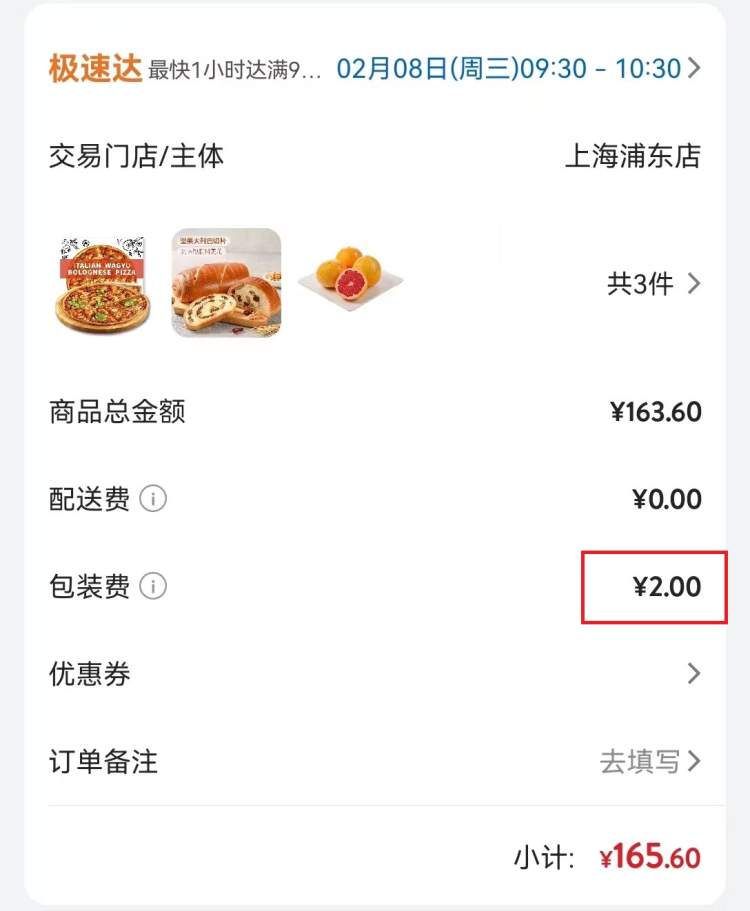The width and height of the screenshot is (750, 911).
Task: Open the list of all 3 items (共3件)
Action: click(x=653, y=284)
